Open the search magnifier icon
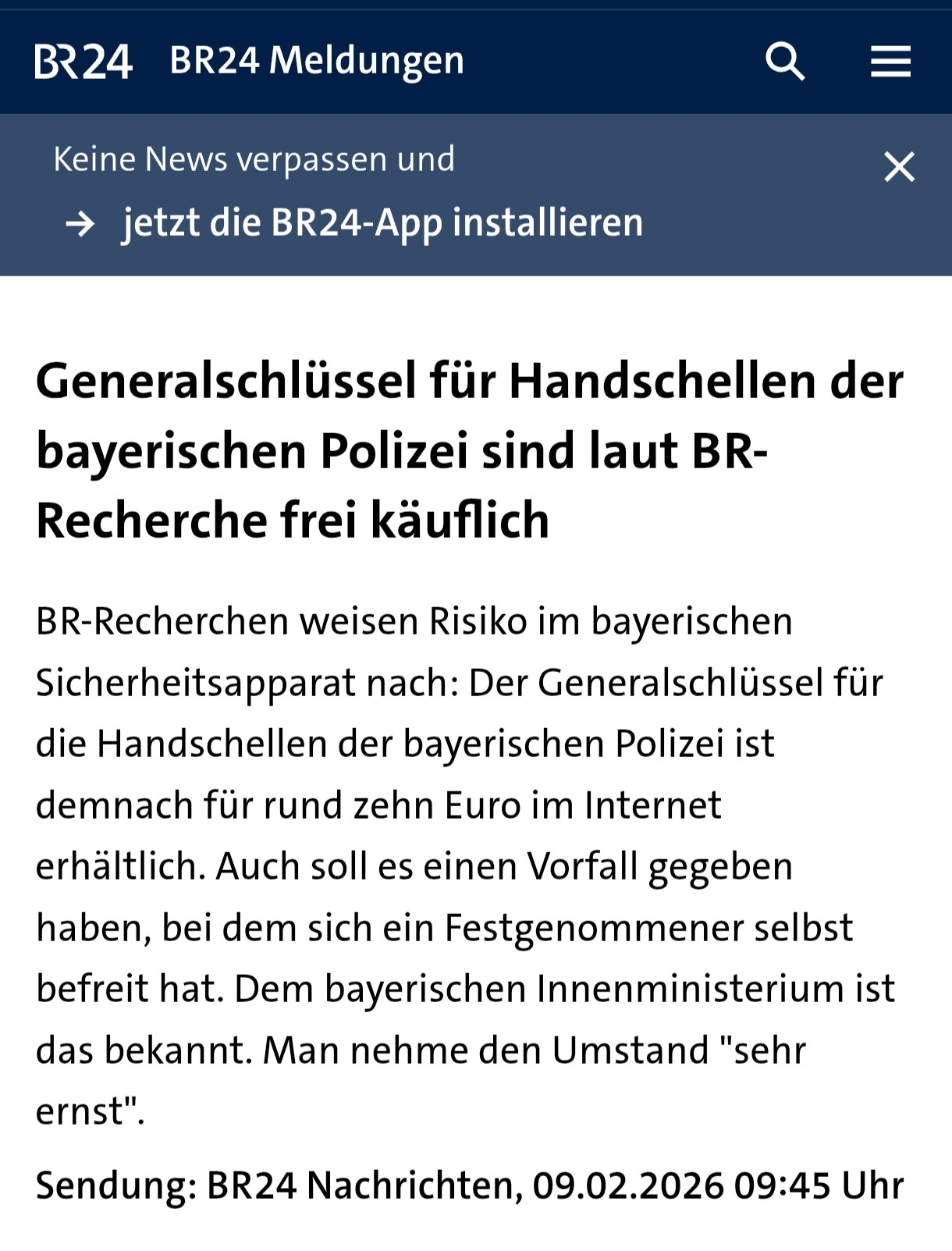The image size is (952, 1251). [x=784, y=62]
